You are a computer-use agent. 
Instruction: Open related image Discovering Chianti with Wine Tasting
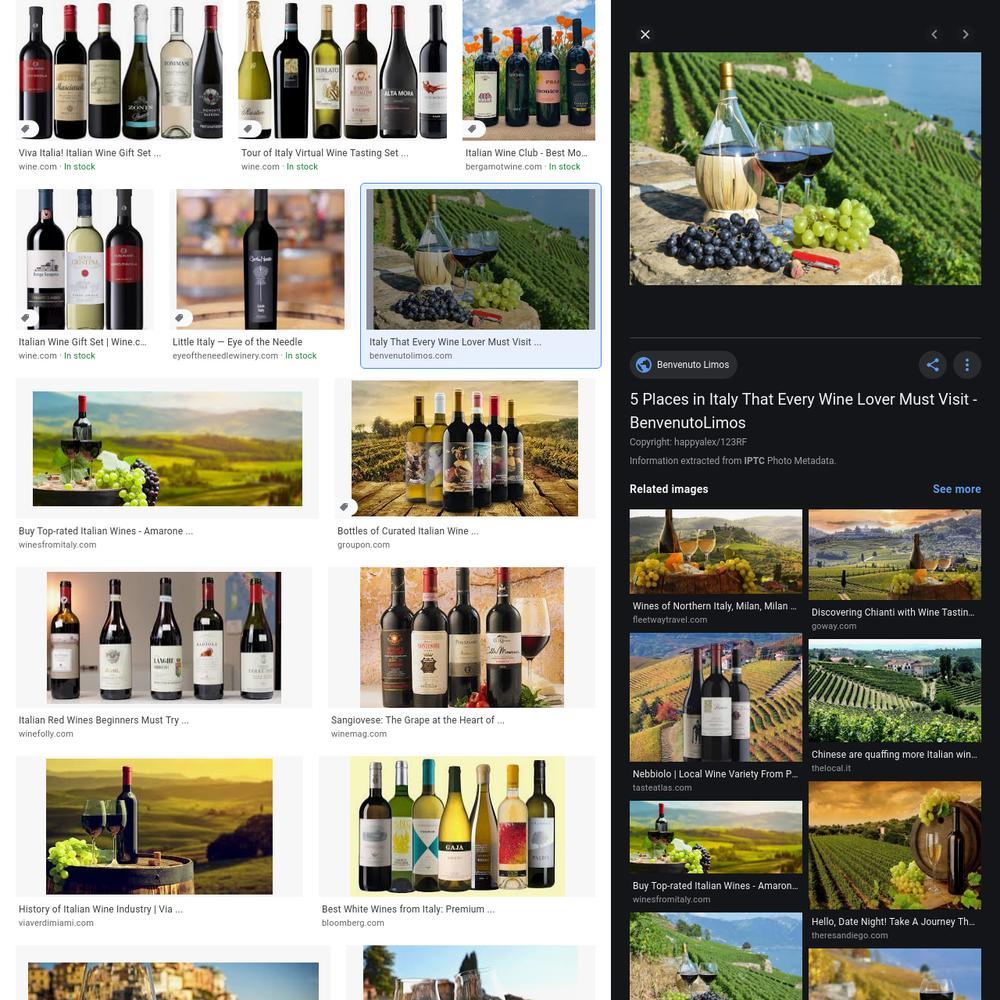point(894,555)
